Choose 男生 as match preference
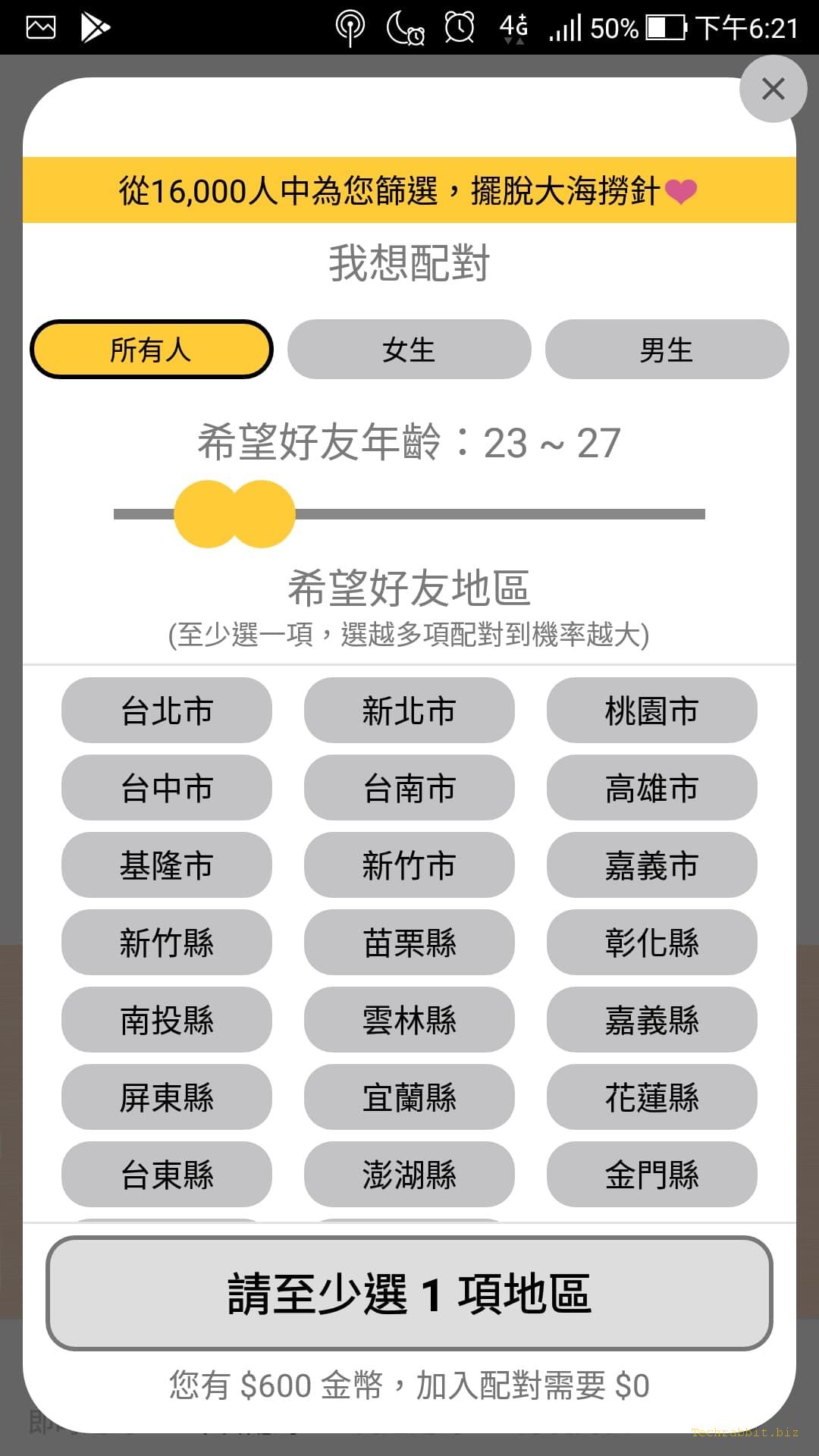The height and width of the screenshot is (1456, 819). click(x=667, y=350)
